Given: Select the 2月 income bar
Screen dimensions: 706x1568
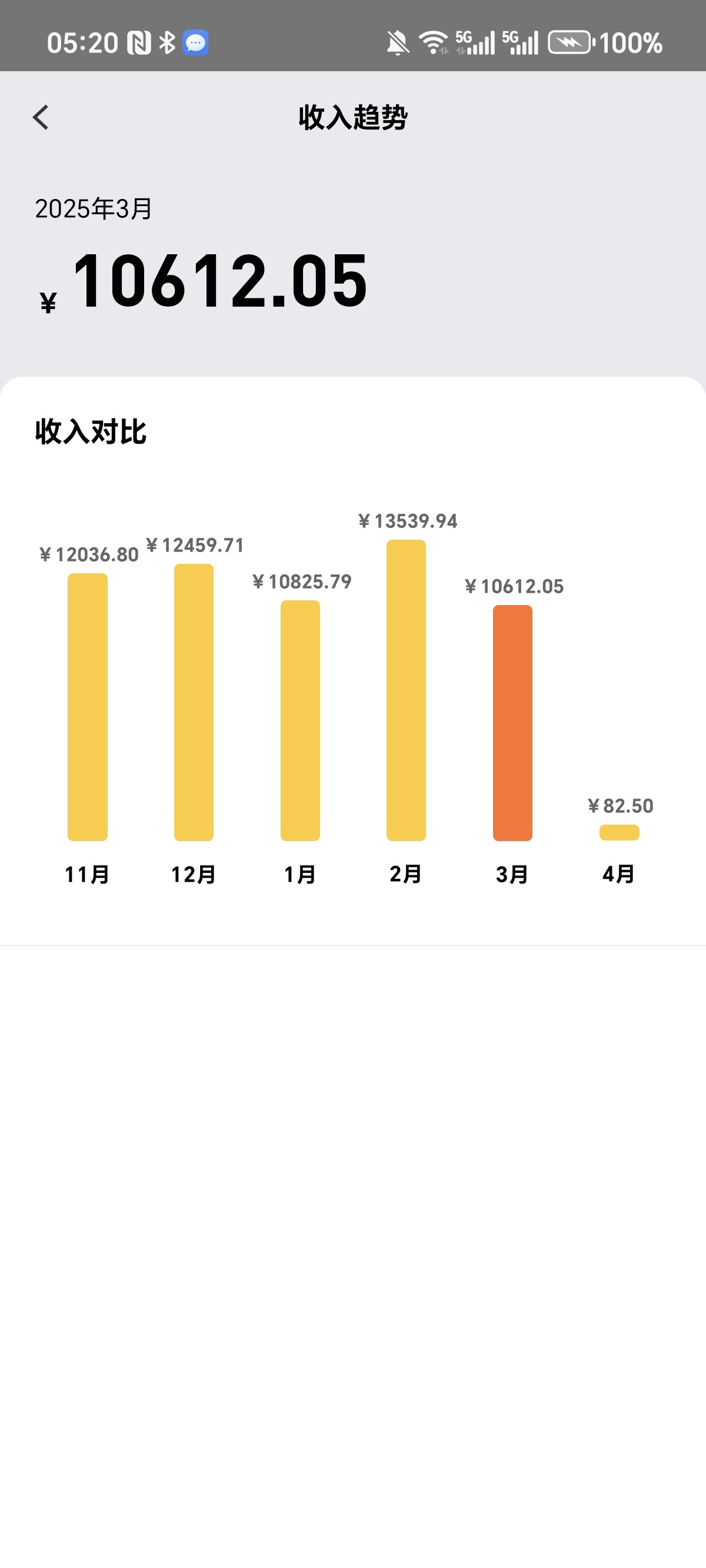Looking at the screenshot, I should (x=406, y=690).
